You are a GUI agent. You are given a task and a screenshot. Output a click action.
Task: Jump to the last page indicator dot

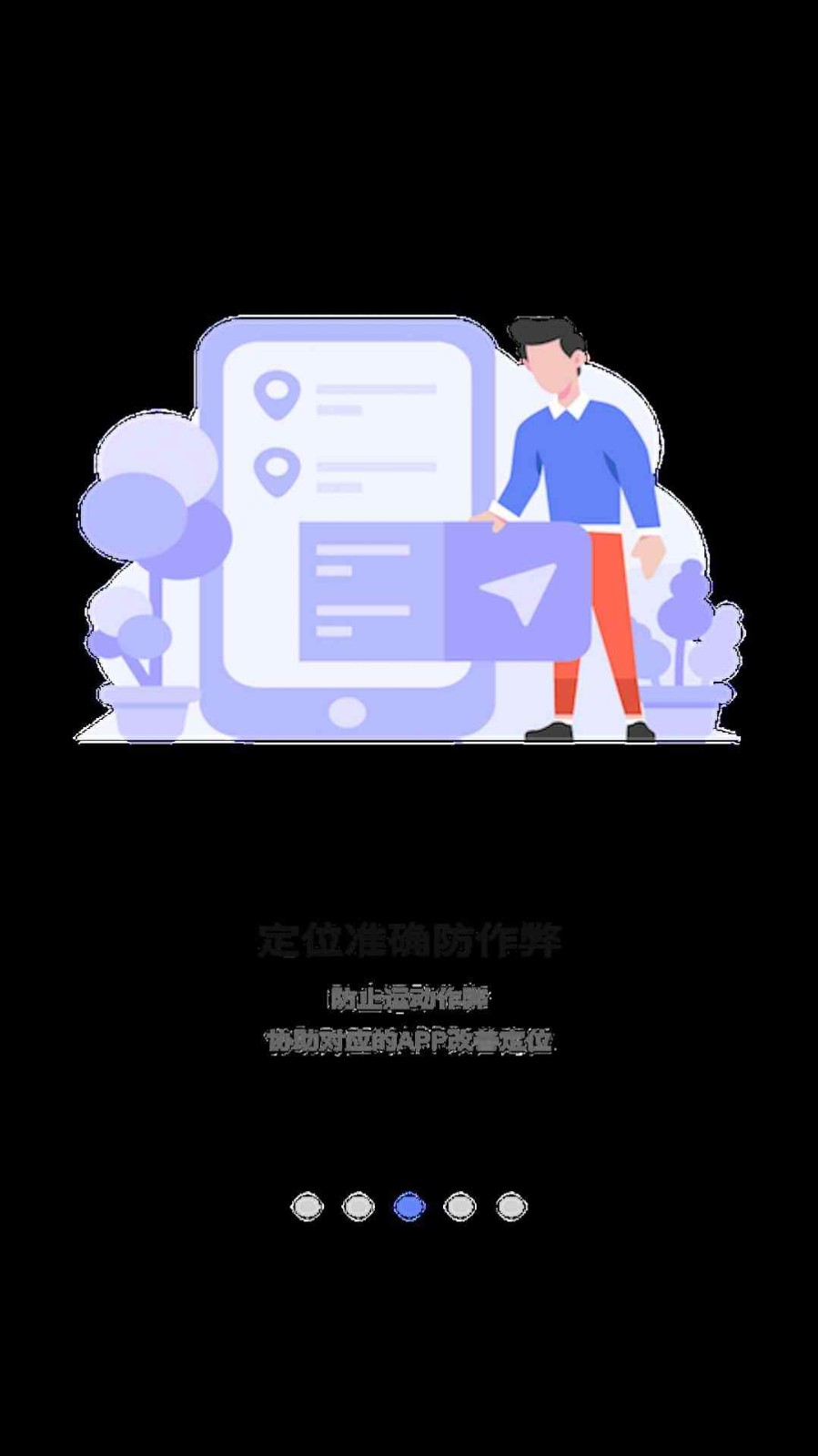point(510,1207)
